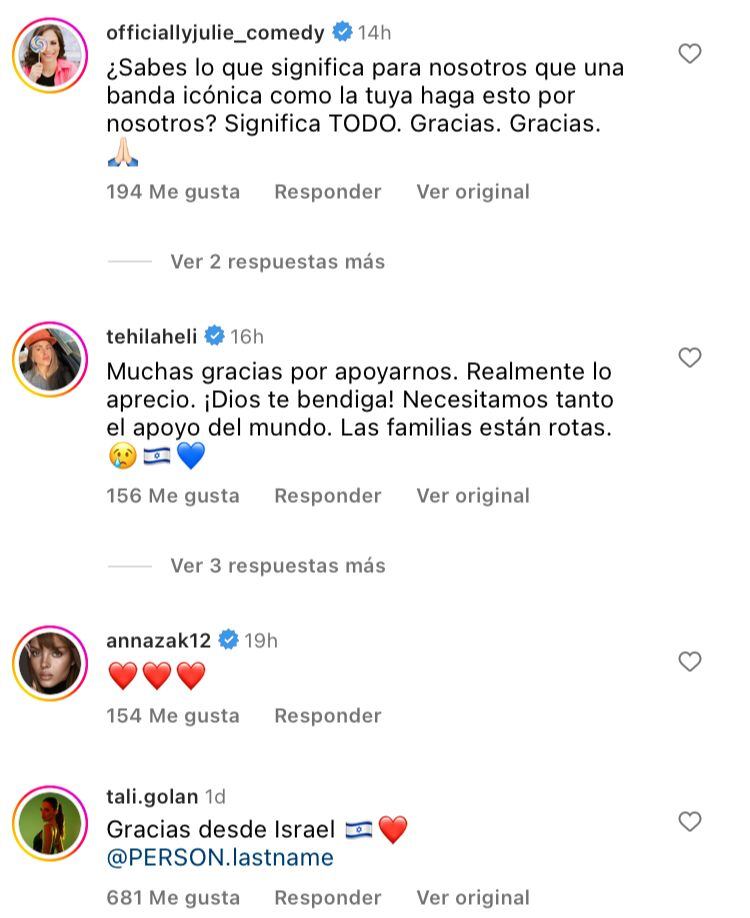The image size is (750, 918).
Task: View original text of tehilaheli's comment
Action: [x=473, y=496]
